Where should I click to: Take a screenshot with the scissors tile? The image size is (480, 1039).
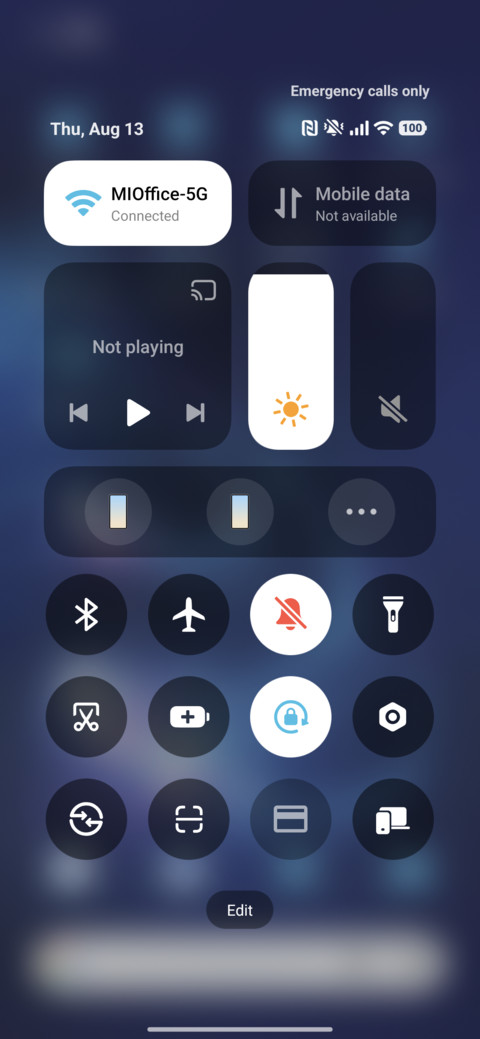(x=86, y=717)
